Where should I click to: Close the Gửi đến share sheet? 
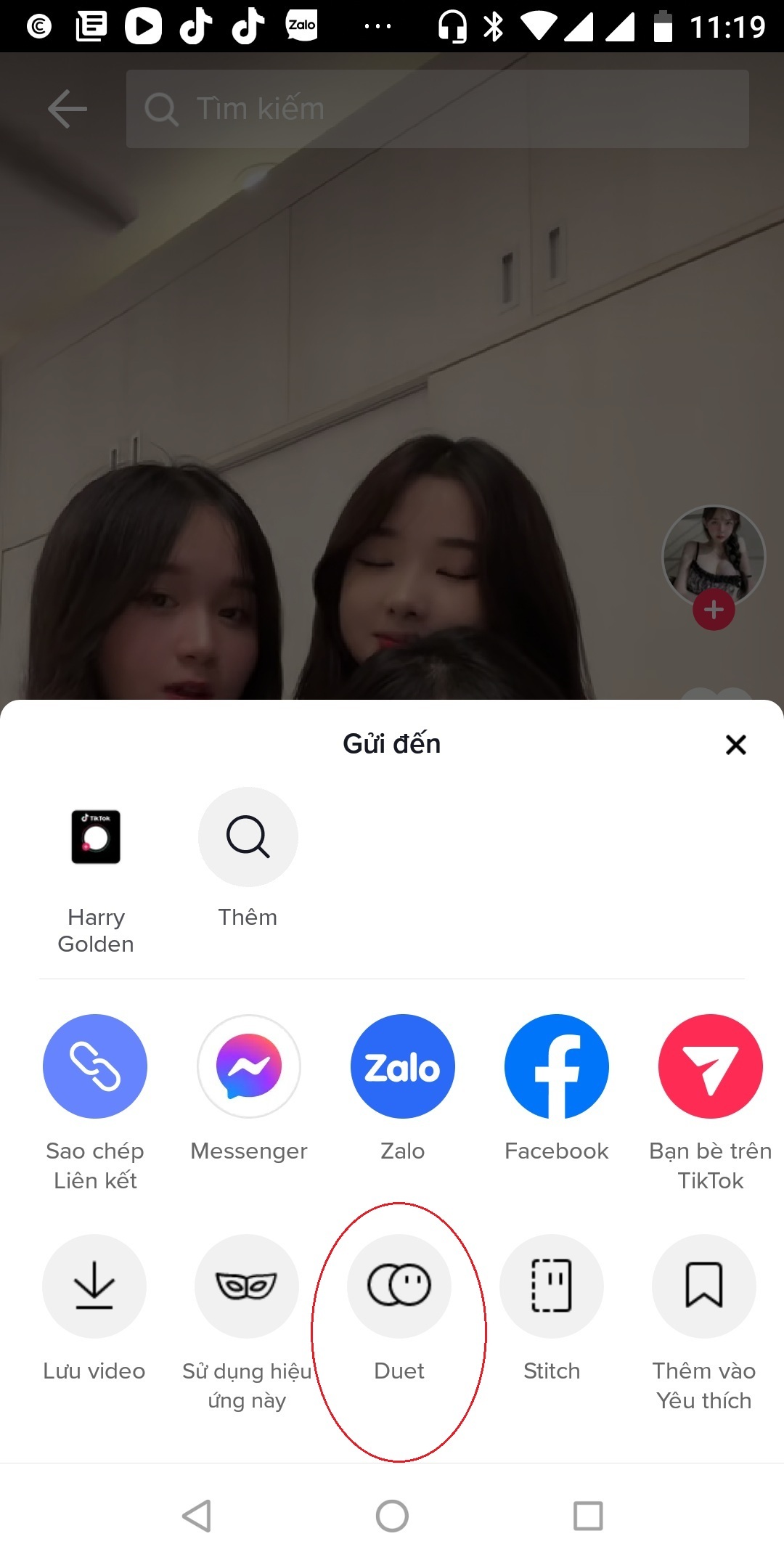point(735,744)
